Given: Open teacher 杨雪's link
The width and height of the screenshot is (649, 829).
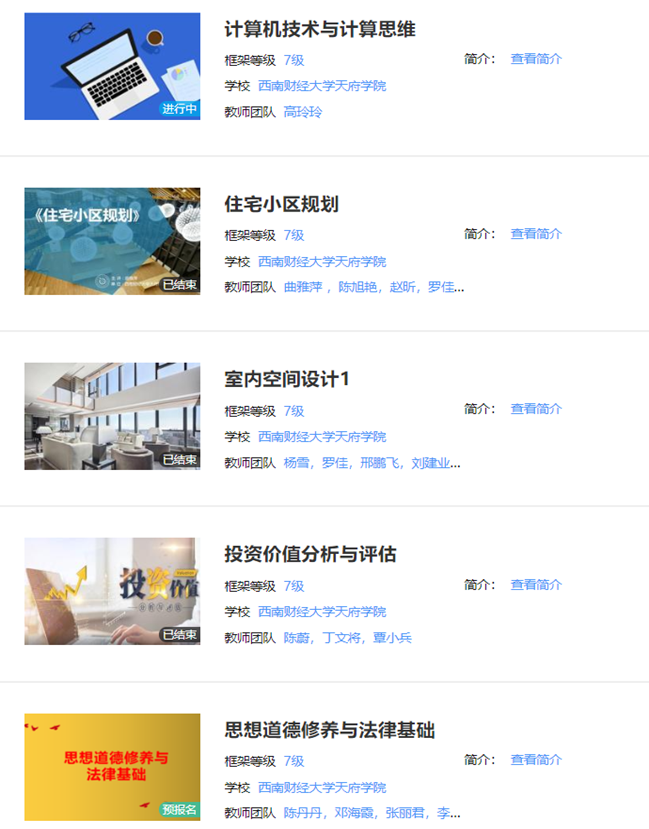Looking at the screenshot, I should coord(297,463).
